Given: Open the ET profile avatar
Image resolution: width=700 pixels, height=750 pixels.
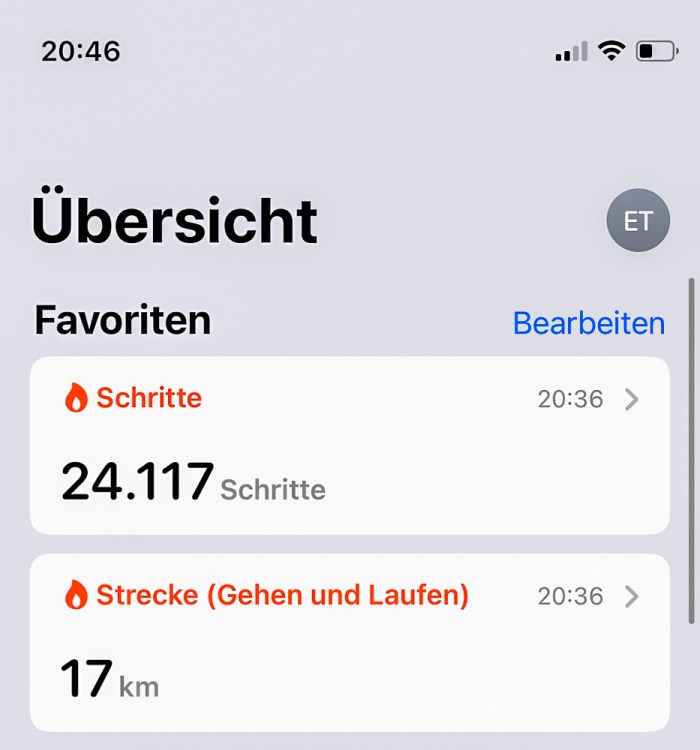Looking at the screenshot, I should pos(638,220).
